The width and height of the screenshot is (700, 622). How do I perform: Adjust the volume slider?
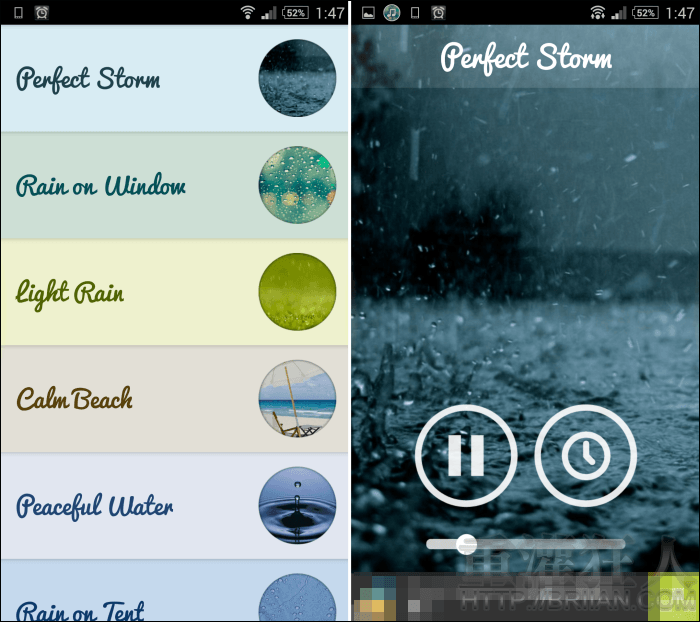(x=466, y=544)
